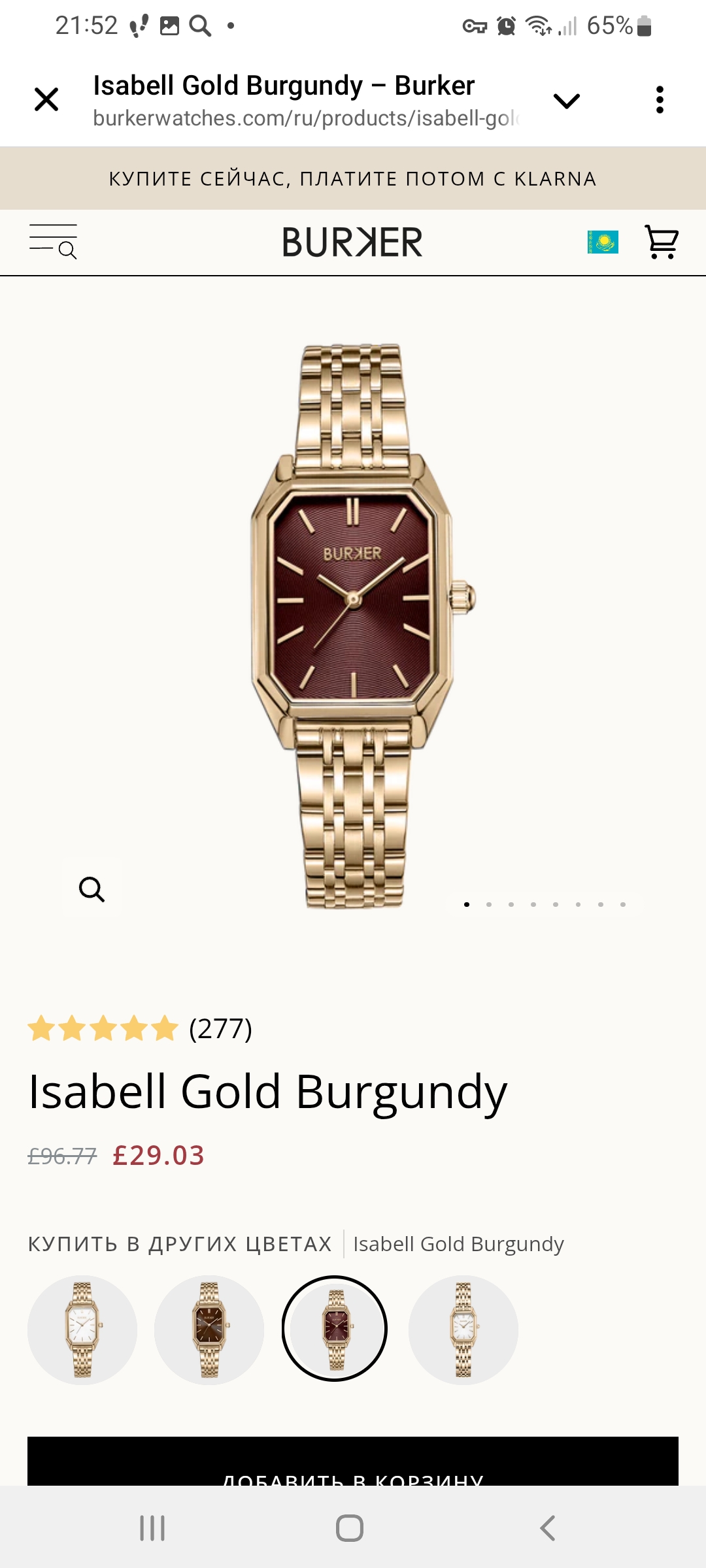Open the Kazakhstan flag region selector

(603, 242)
